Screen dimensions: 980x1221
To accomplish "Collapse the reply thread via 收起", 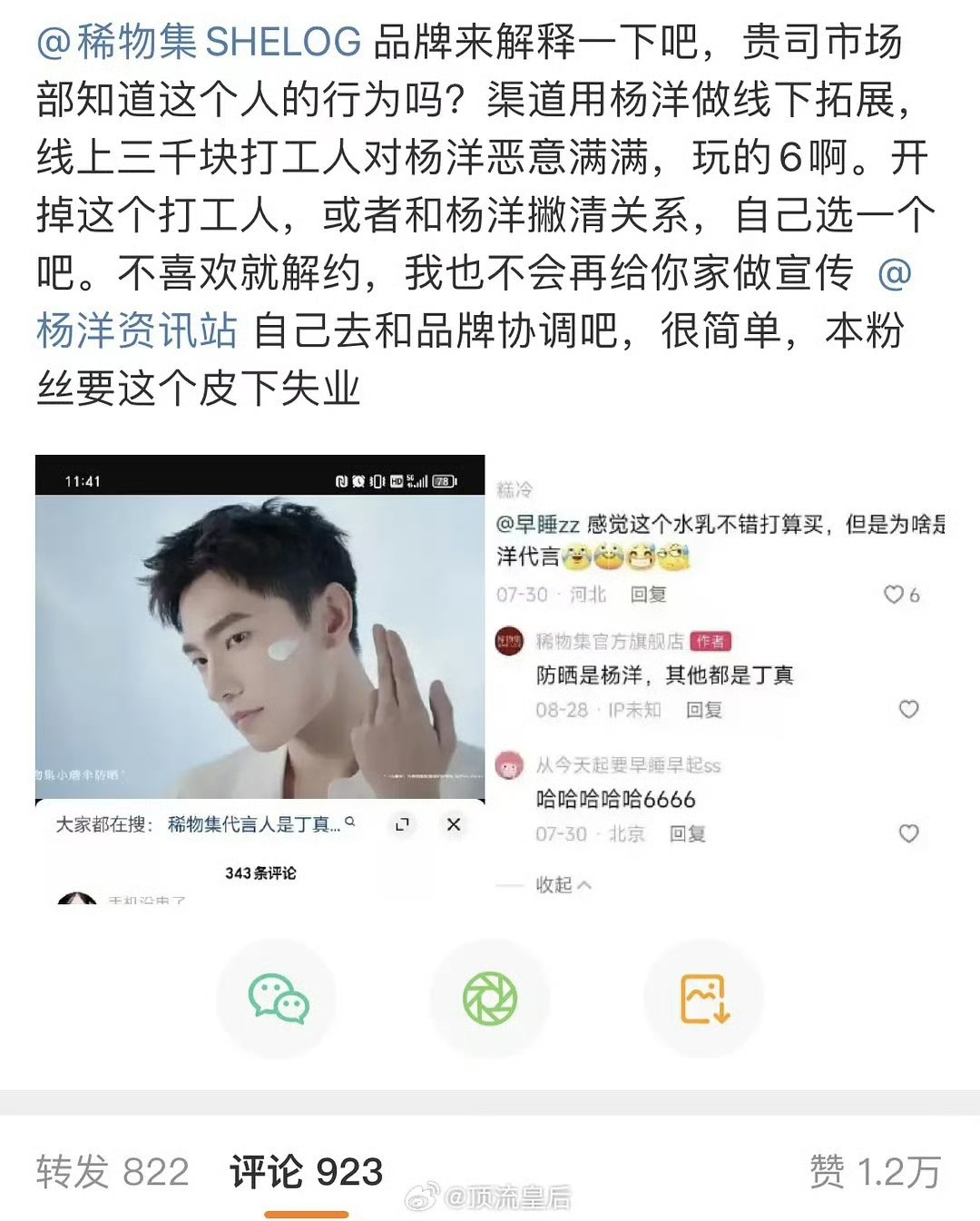I will click(x=557, y=885).
